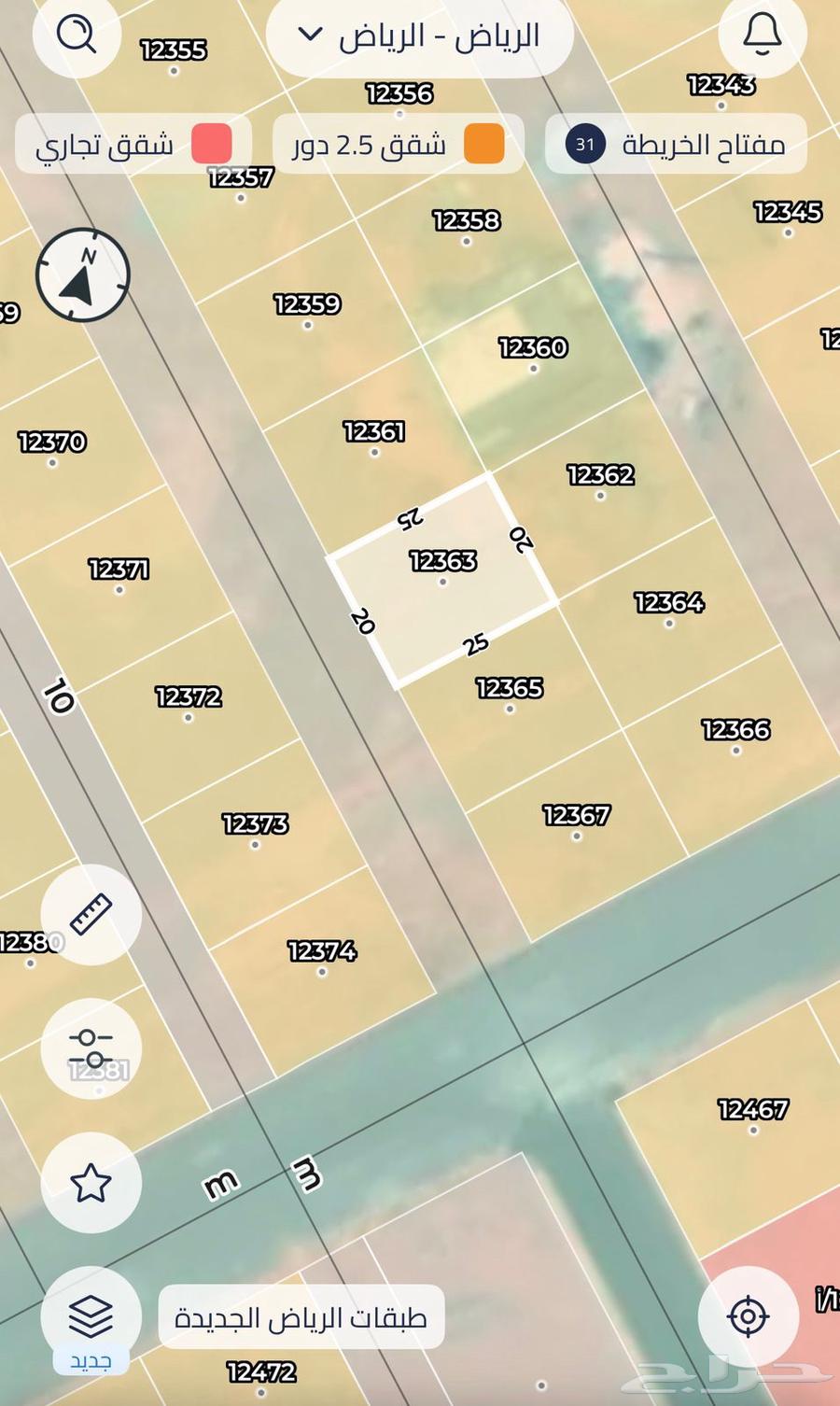The width and height of the screenshot is (840, 1406).
Task: Open the map layers button
Action: pos(91,1316)
